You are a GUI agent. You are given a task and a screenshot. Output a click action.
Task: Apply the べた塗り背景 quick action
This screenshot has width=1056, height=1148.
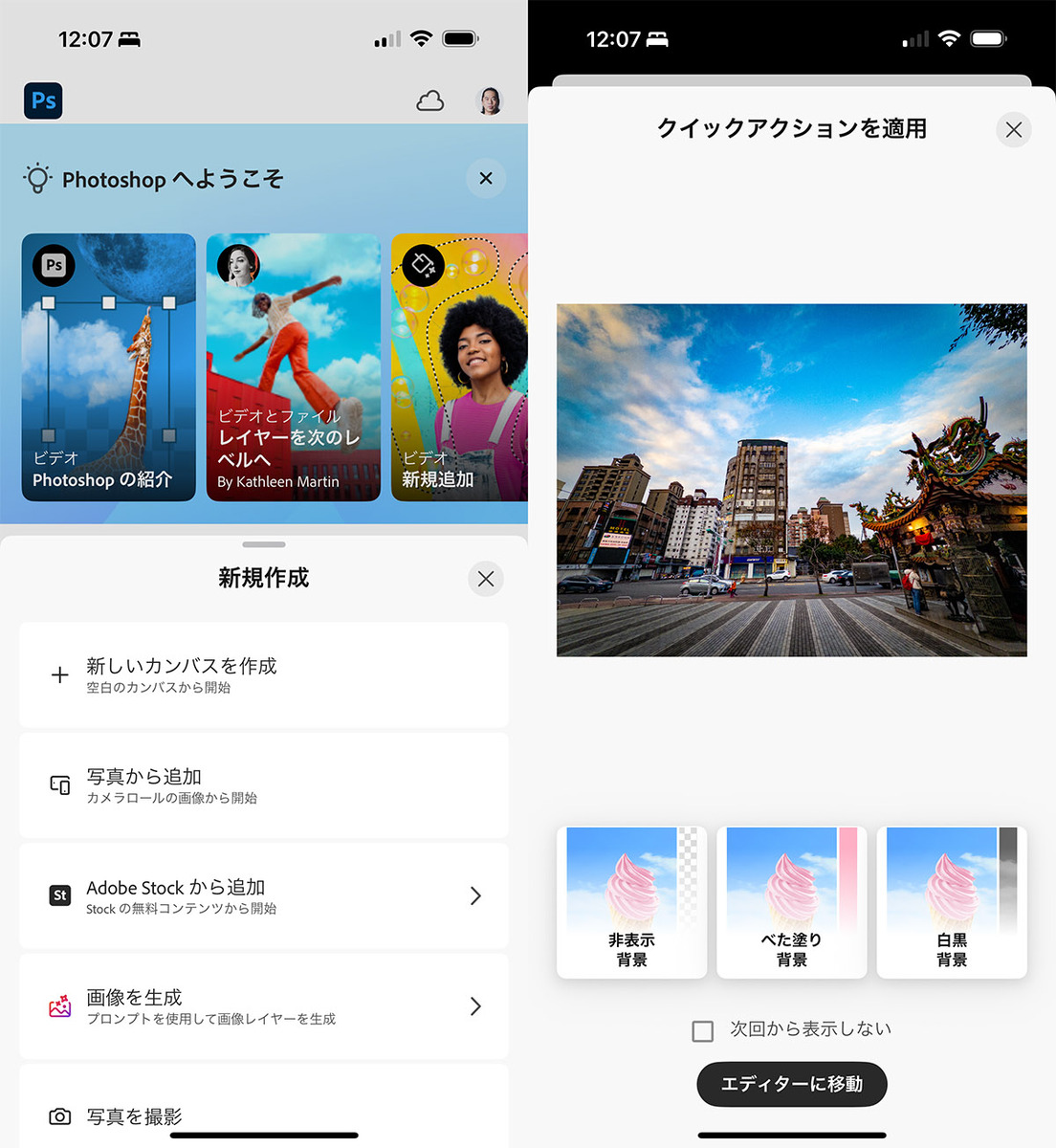(791, 902)
